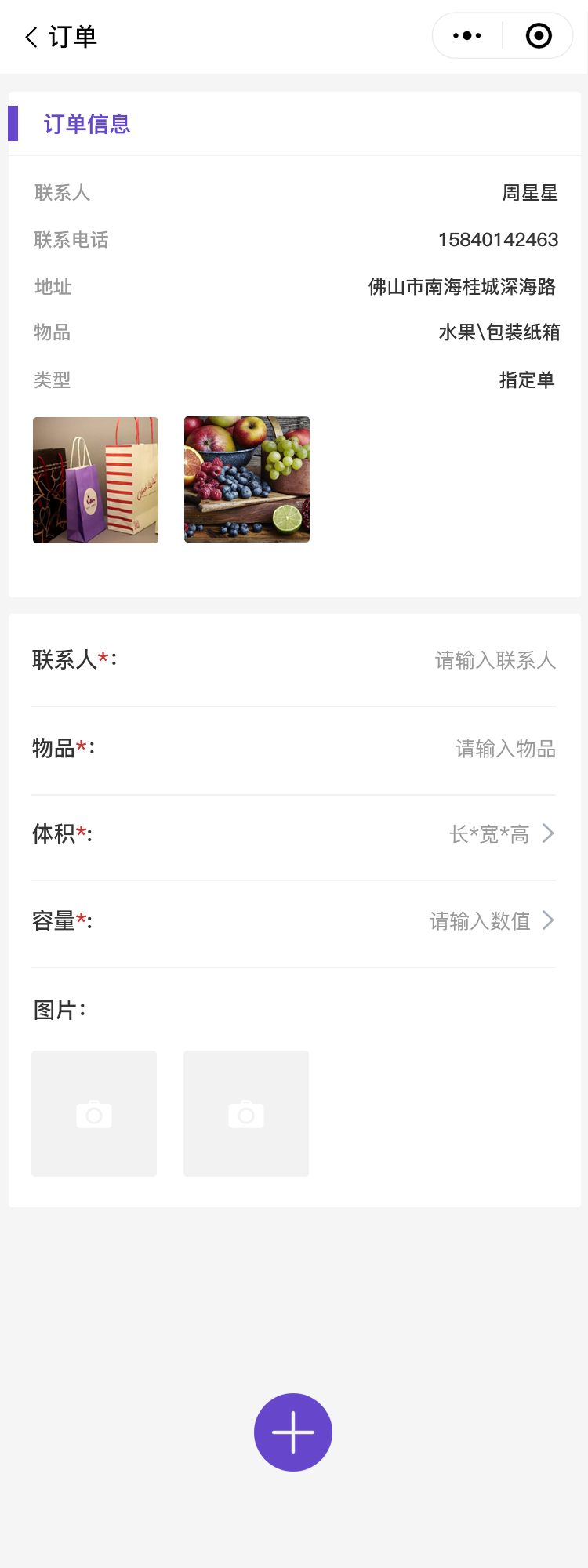The width and height of the screenshot is (588, 1568).
Task: Open the 容量 value picker
Action: (x=491, y=921)
